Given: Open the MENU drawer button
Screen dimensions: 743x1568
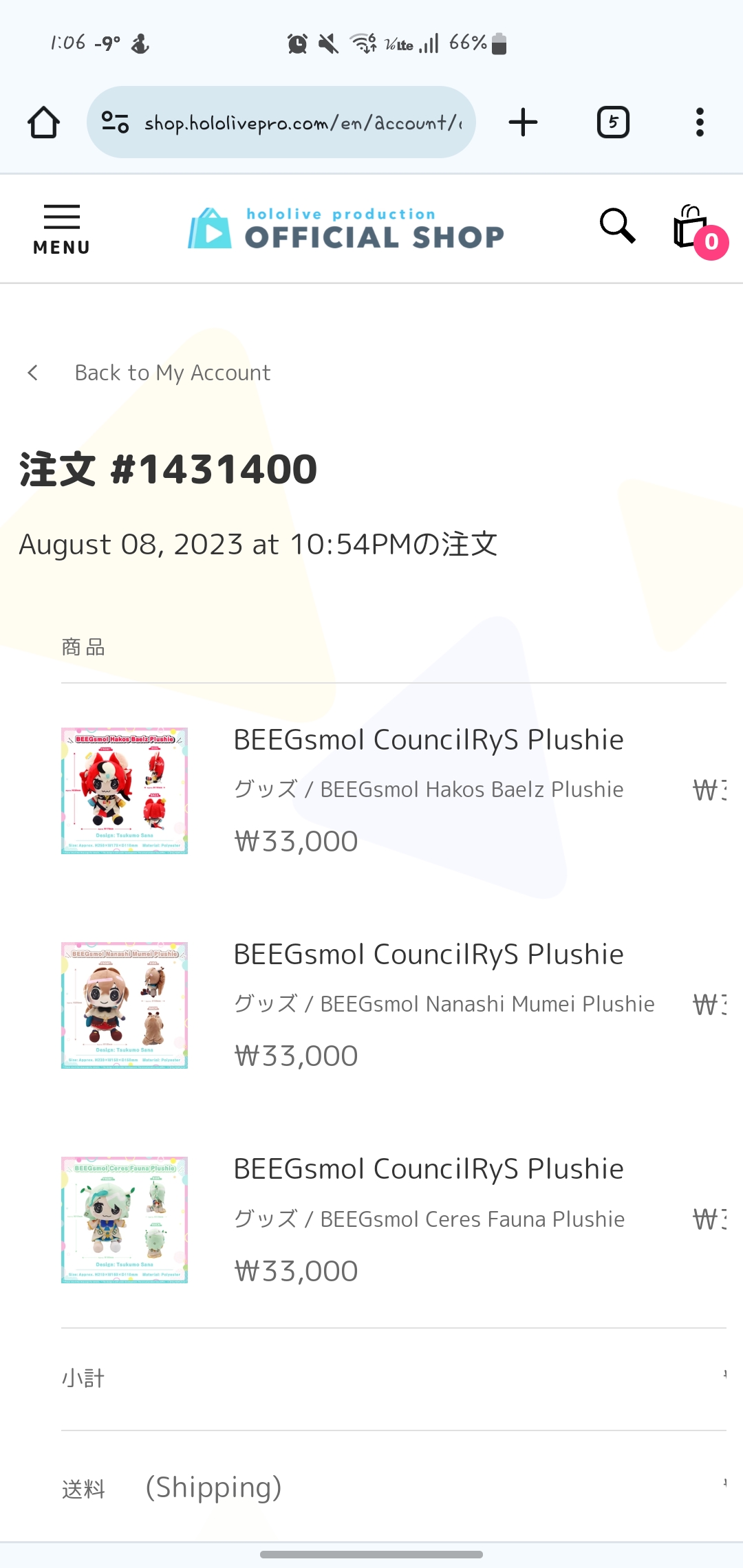Looking at the screenshot, I should [61, 230].
